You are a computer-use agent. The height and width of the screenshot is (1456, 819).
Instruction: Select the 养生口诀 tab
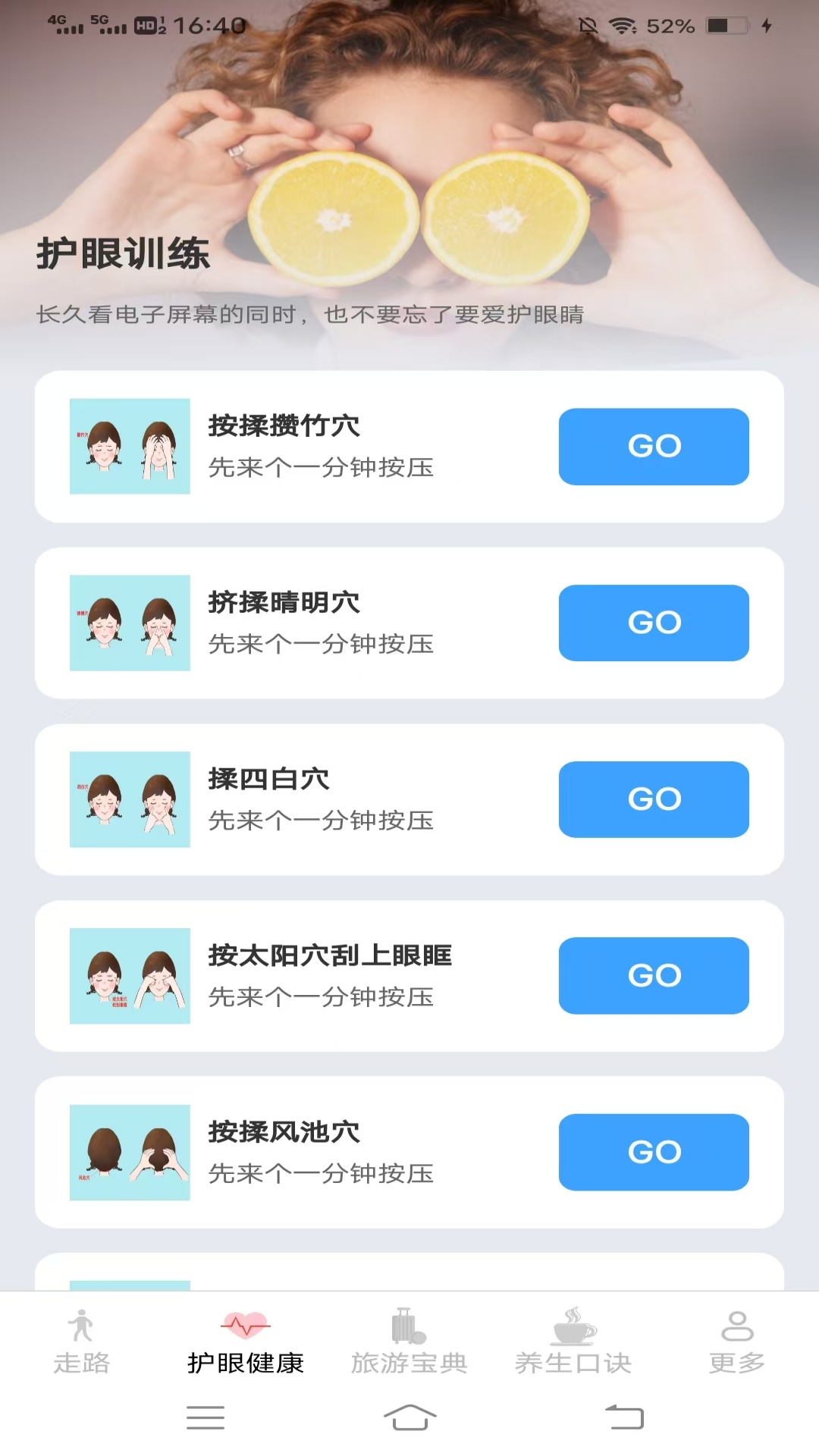574,1337
